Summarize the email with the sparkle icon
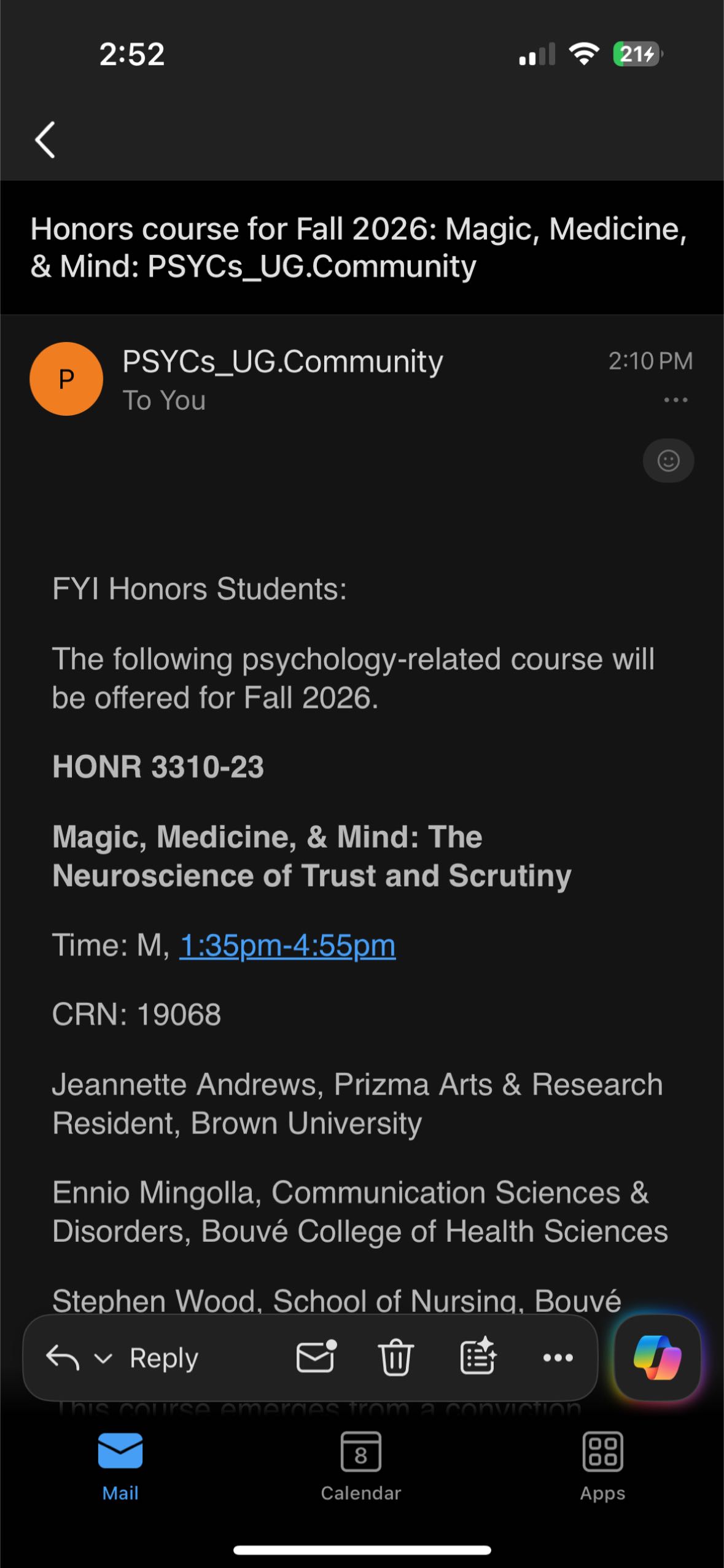This screenshot has height=1568, width=724. [478, 1357]
